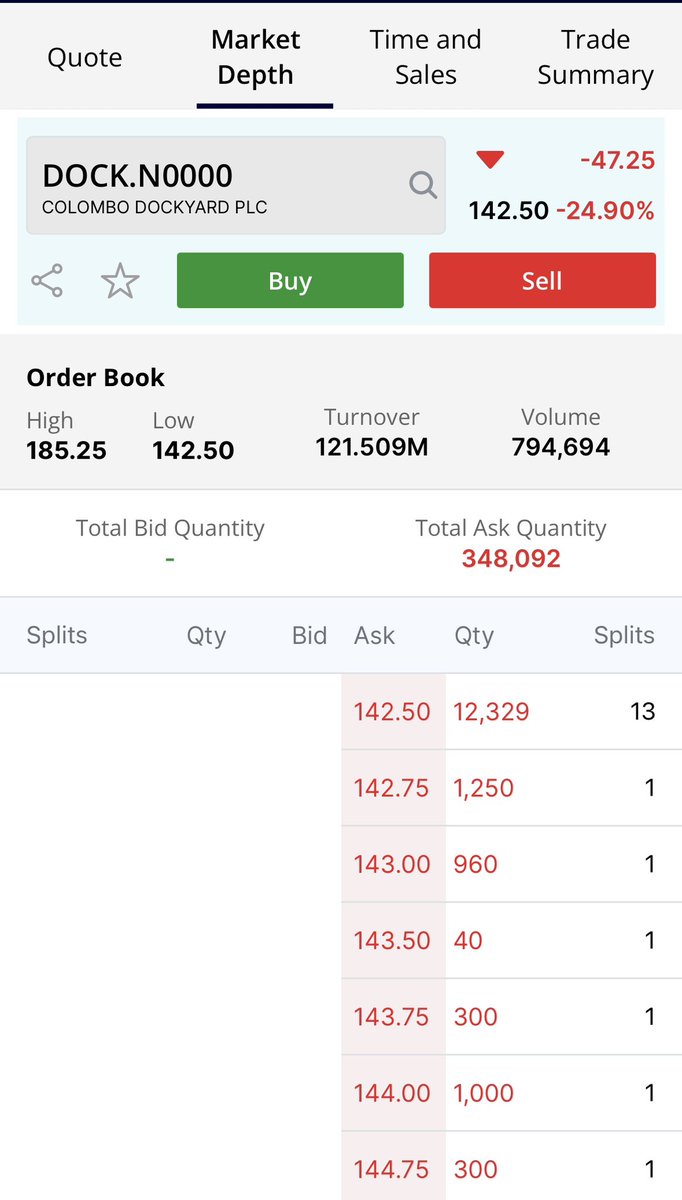
Task: Add DOCK.N0000 to favorites with the star
Action: 120,281
